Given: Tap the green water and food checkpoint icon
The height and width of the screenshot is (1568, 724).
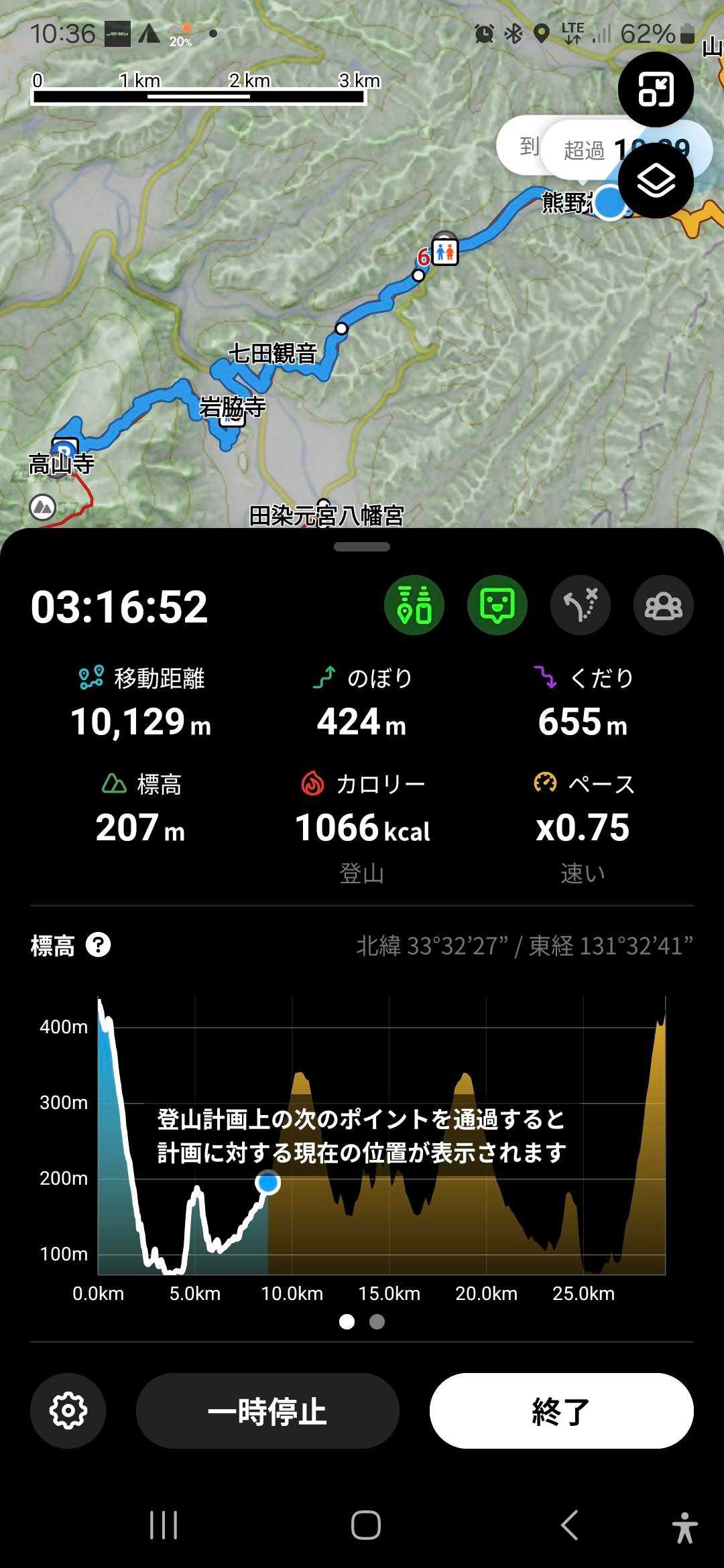Looking at the screenshot, I should (x=414, y=605).
